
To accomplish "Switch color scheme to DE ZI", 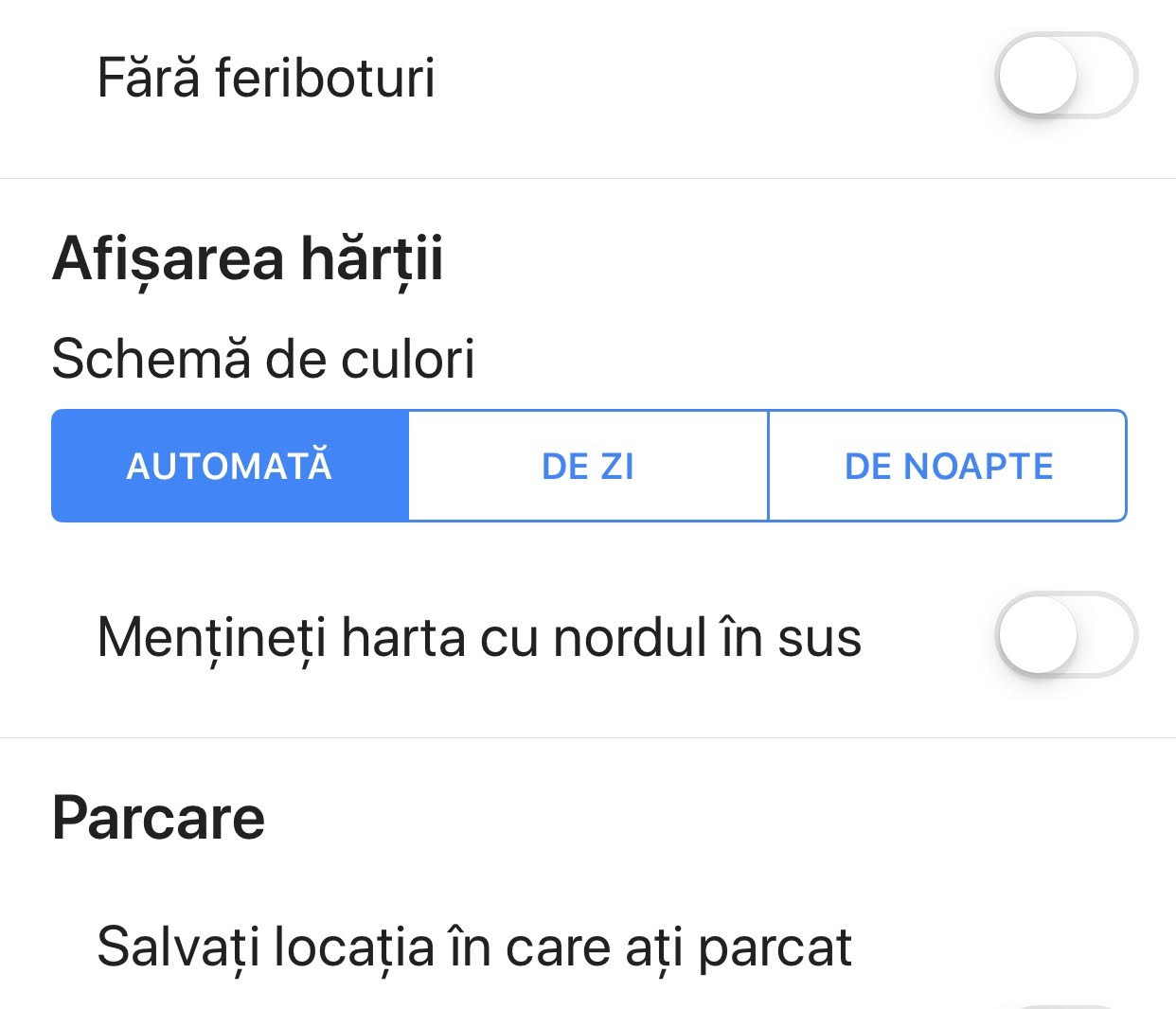I will 588,466.
